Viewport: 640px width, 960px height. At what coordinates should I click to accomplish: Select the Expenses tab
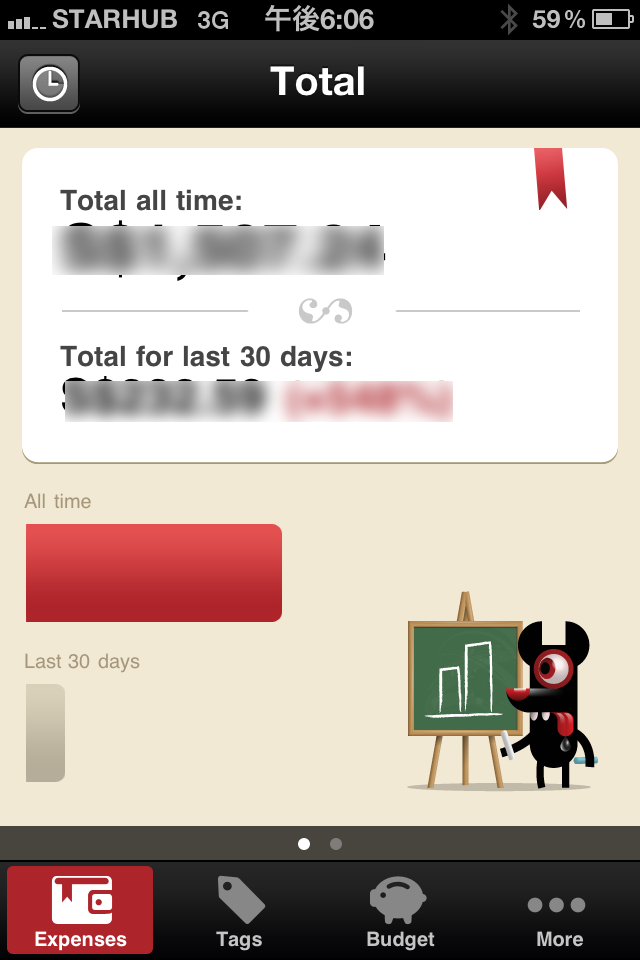[x=80, y=911]
